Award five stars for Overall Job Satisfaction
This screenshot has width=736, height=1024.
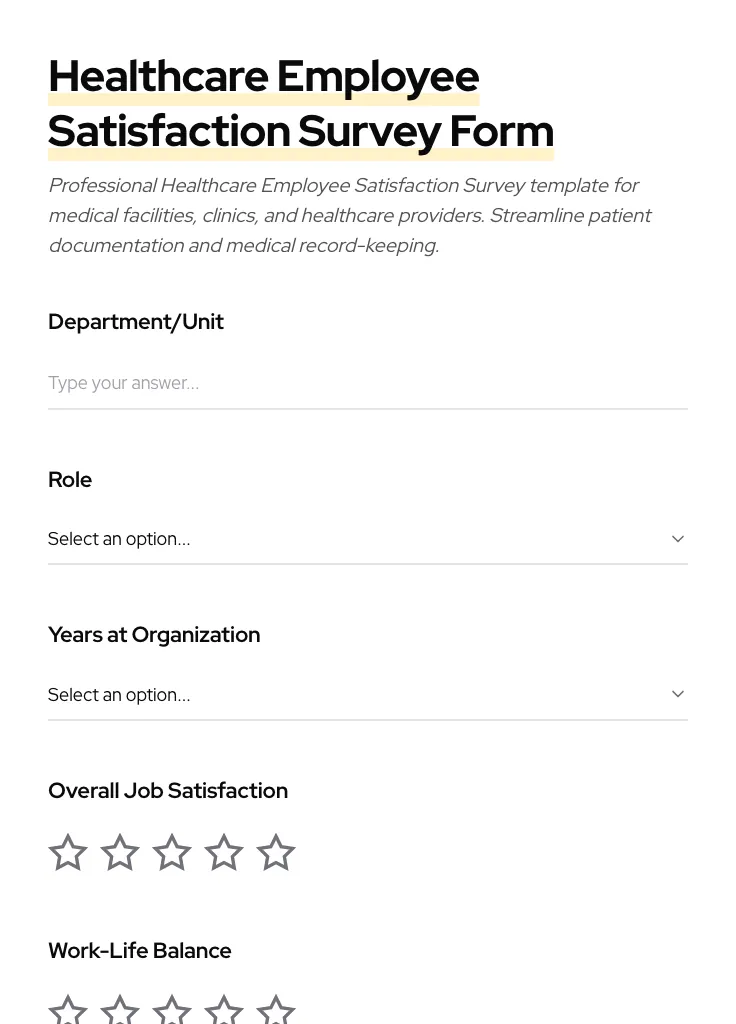click(x=275, y=852)
